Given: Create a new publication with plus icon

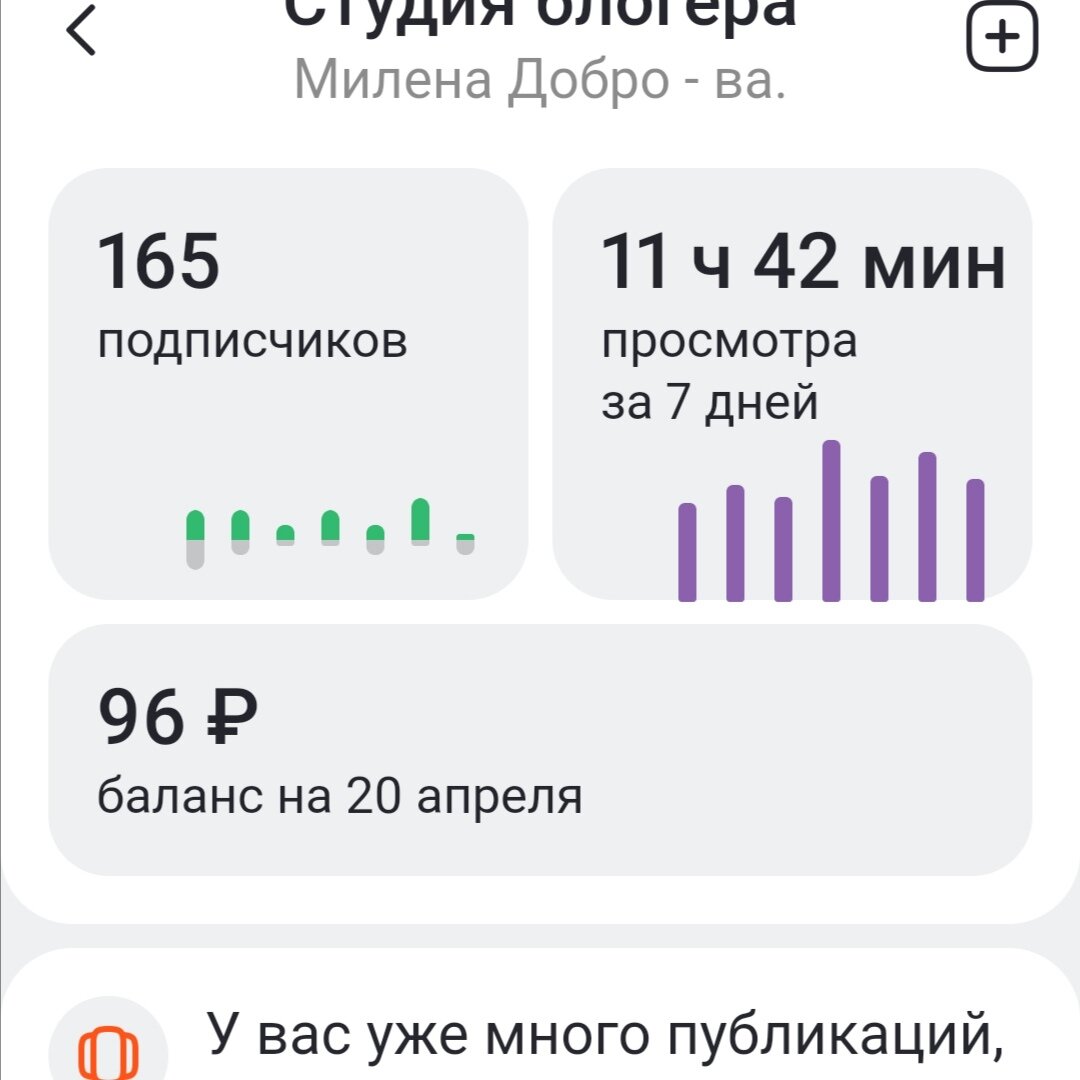Looking at the screenshot, I should pyautogui.click(x=1002, y=38).
